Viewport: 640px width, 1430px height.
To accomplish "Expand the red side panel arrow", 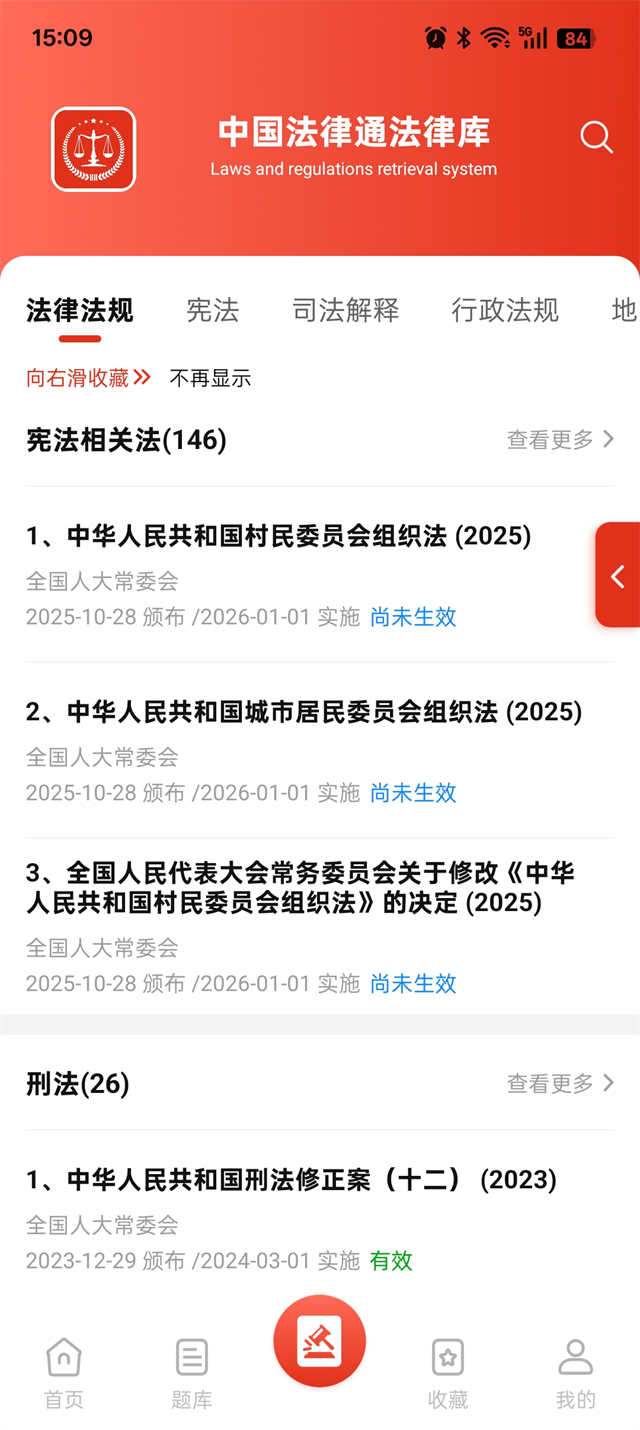I will pos(618,575).
